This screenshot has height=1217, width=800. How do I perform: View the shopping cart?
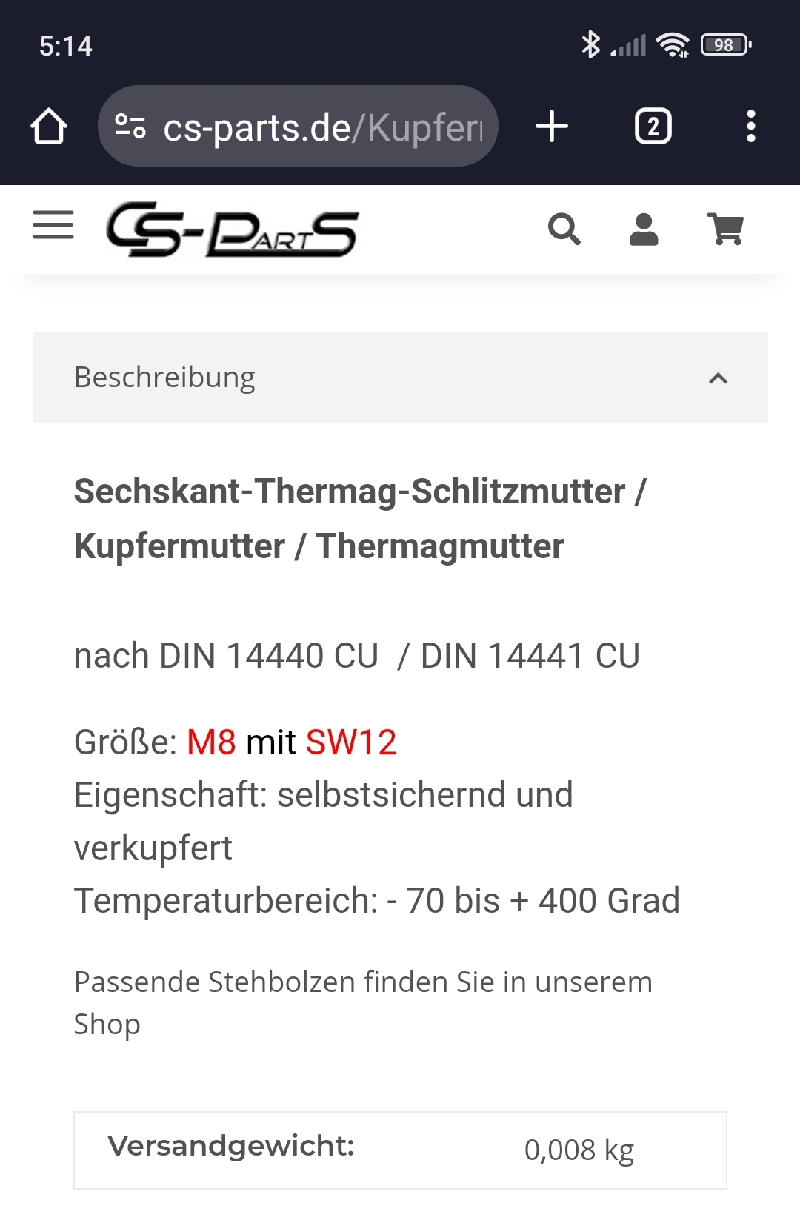pos(726,230)
